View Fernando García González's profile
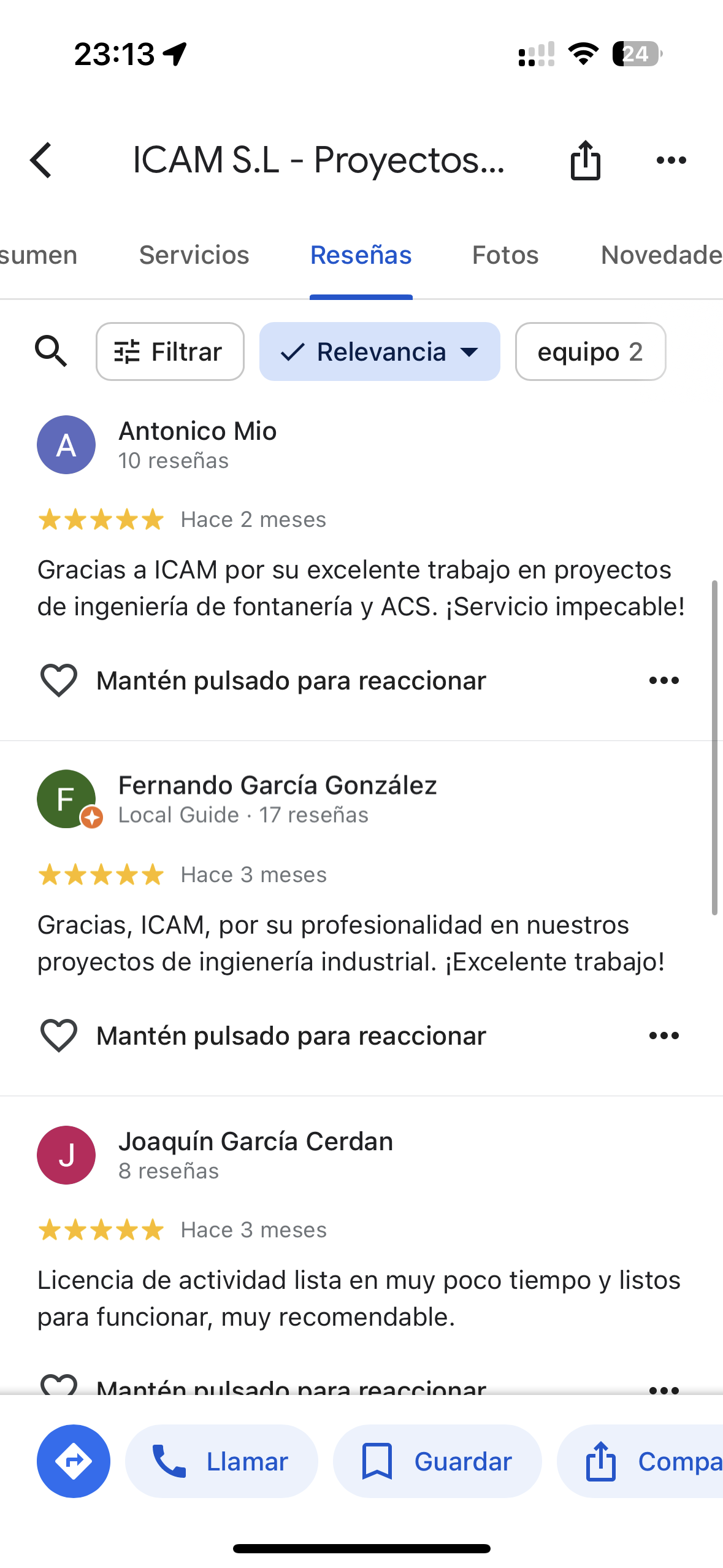 [277, 786]
